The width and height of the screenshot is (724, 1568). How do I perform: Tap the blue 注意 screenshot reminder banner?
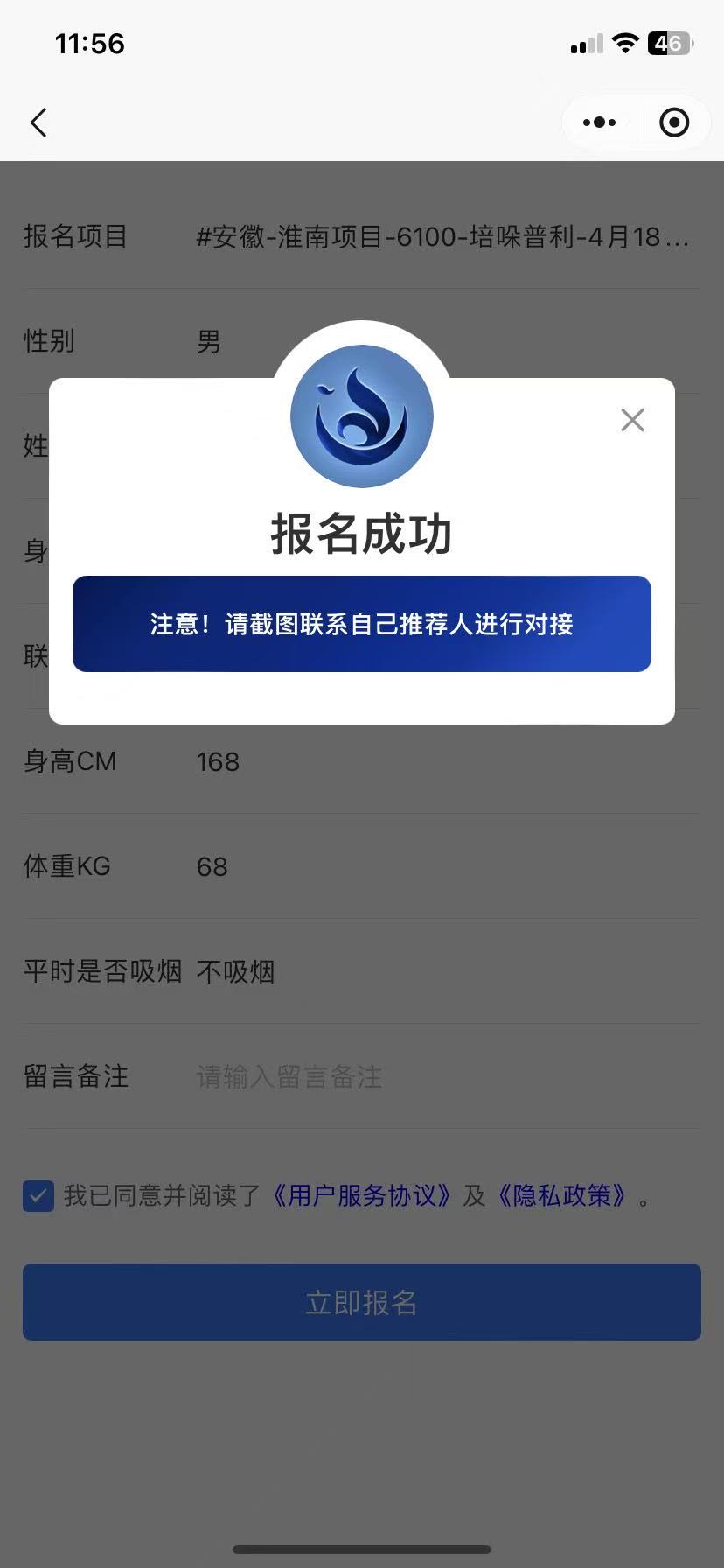[x=361, y=624]
